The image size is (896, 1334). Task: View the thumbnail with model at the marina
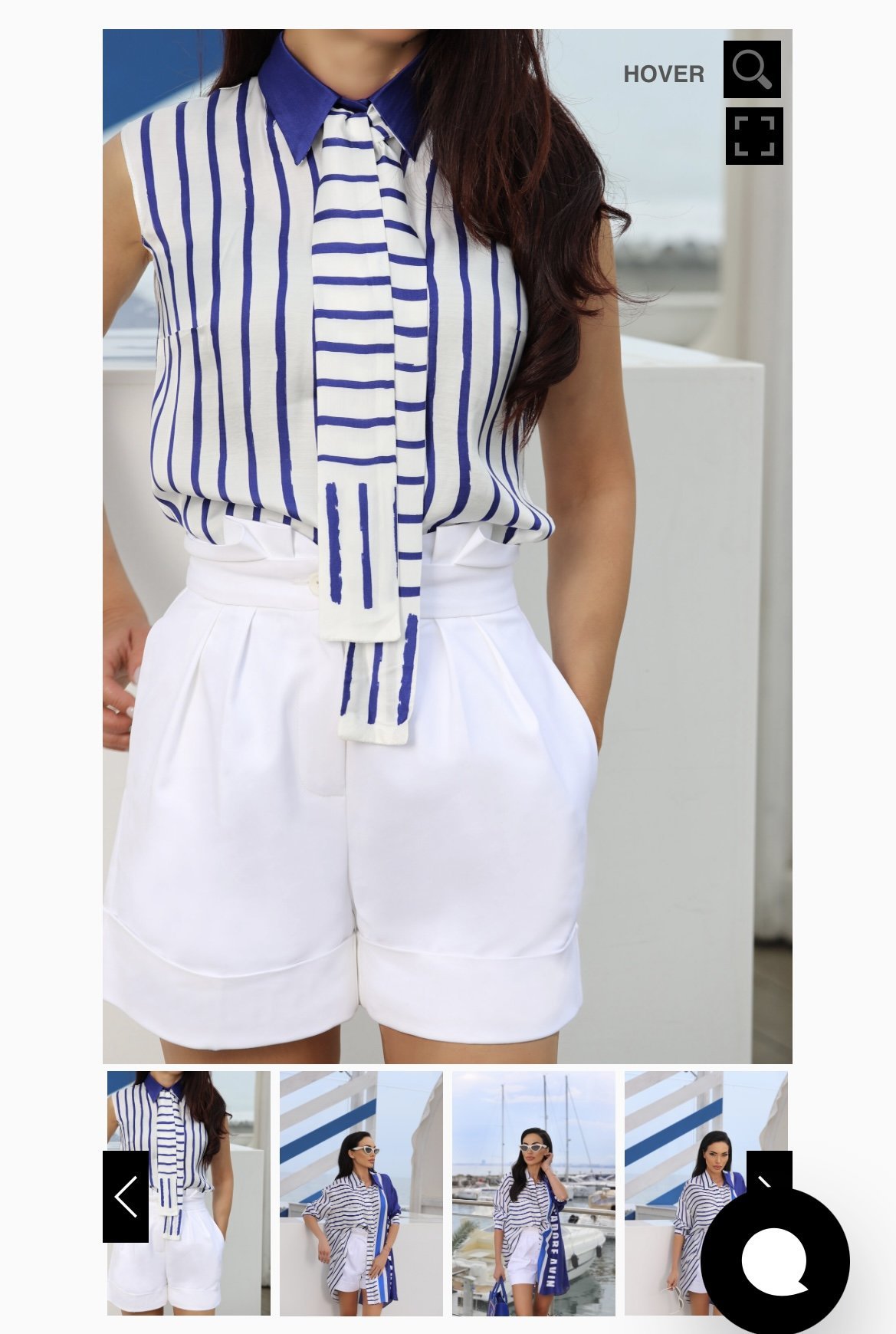[x=533, y=1193]
